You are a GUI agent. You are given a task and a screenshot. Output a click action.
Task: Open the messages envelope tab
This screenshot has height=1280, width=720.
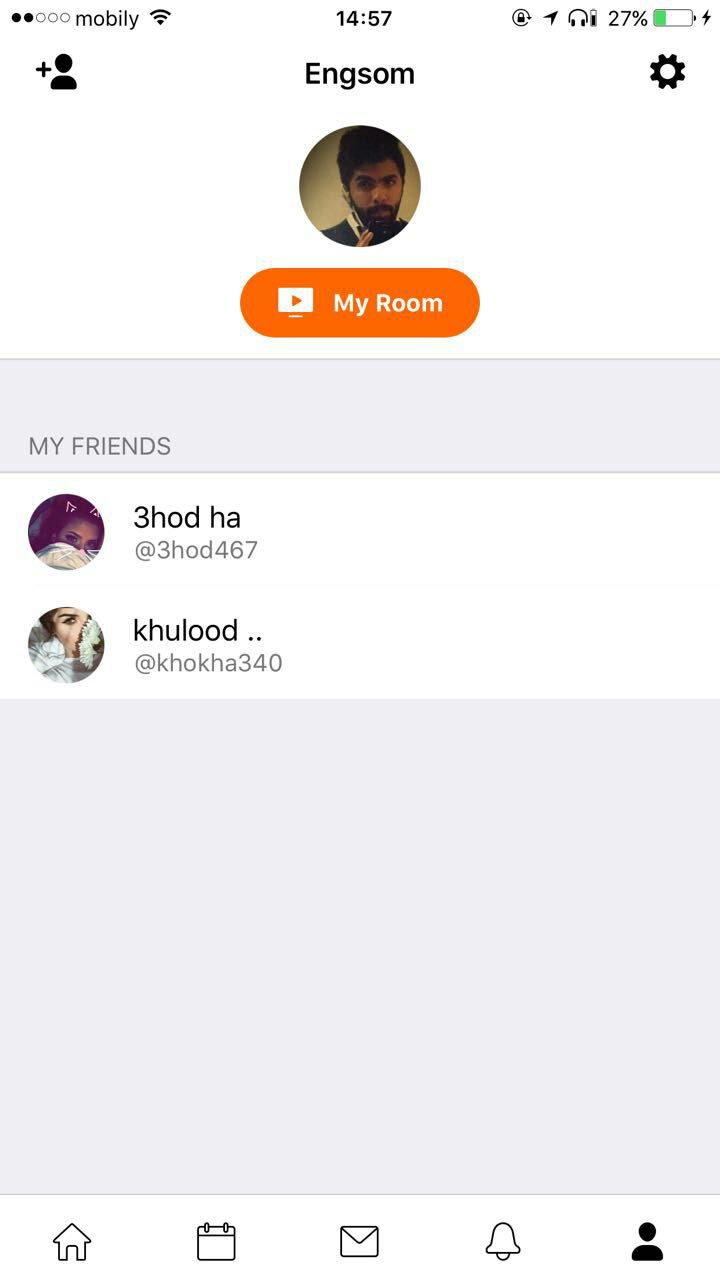[x=360, y=1241]
